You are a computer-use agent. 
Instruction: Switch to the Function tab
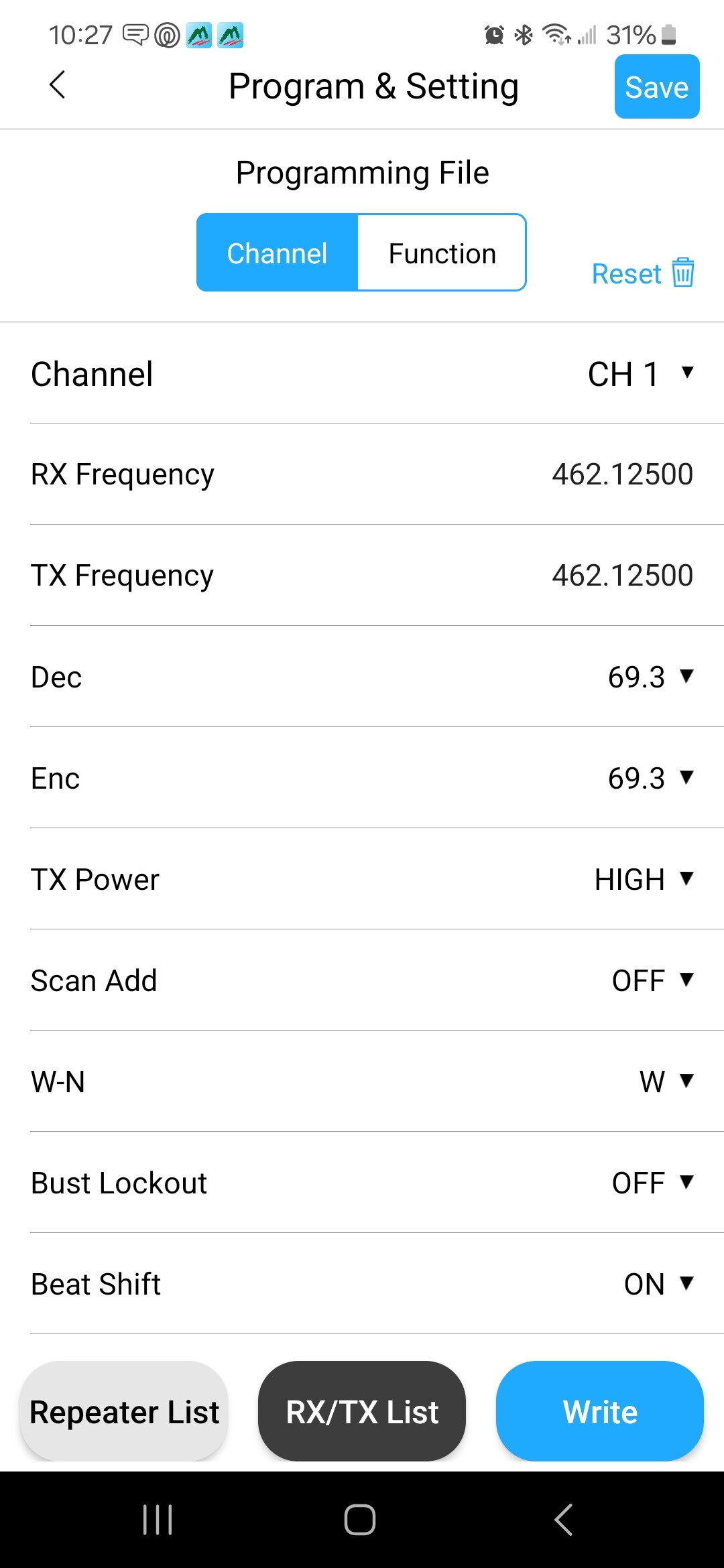(442, 253)
